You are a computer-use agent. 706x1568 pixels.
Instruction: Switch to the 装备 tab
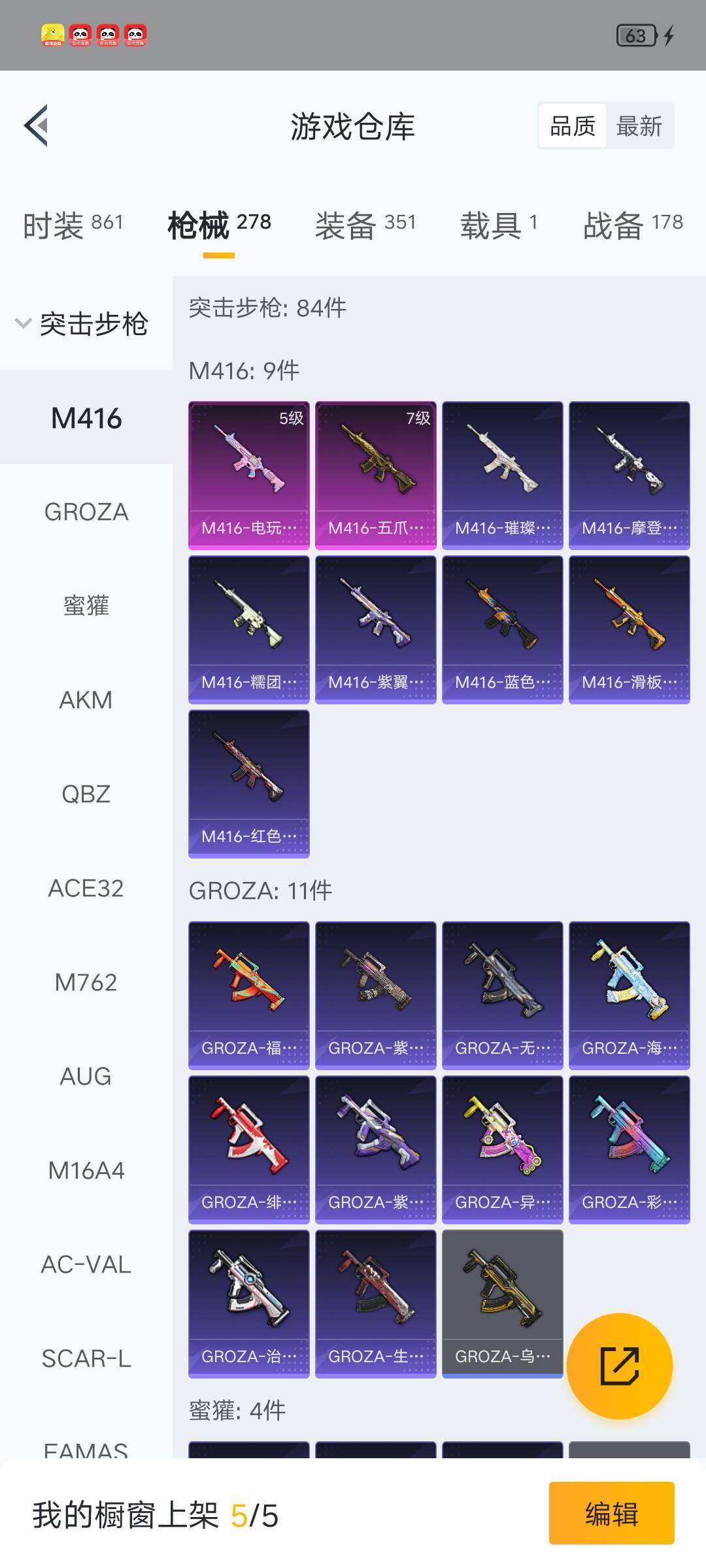365,225
